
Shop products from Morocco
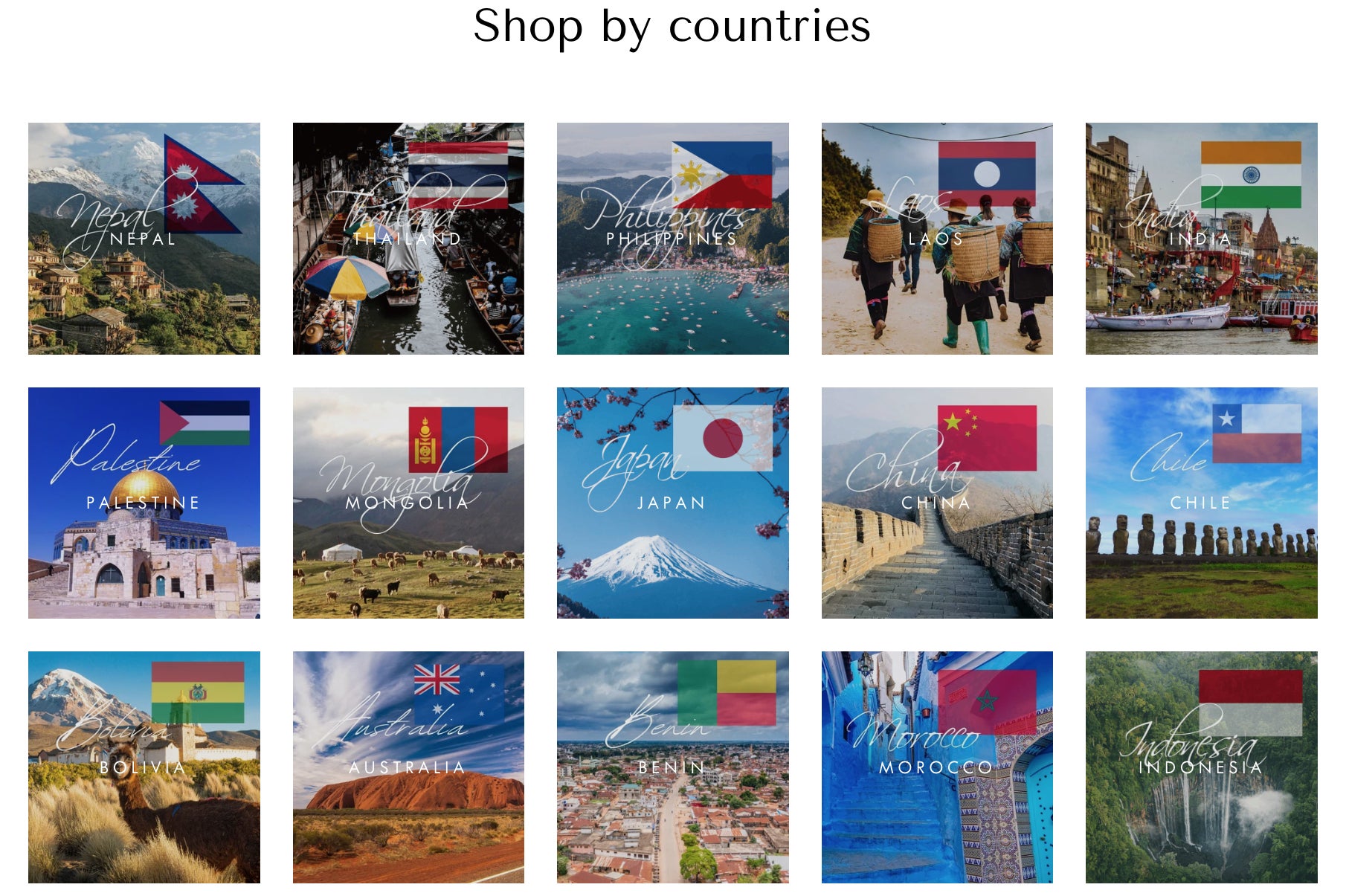(936, 767)
